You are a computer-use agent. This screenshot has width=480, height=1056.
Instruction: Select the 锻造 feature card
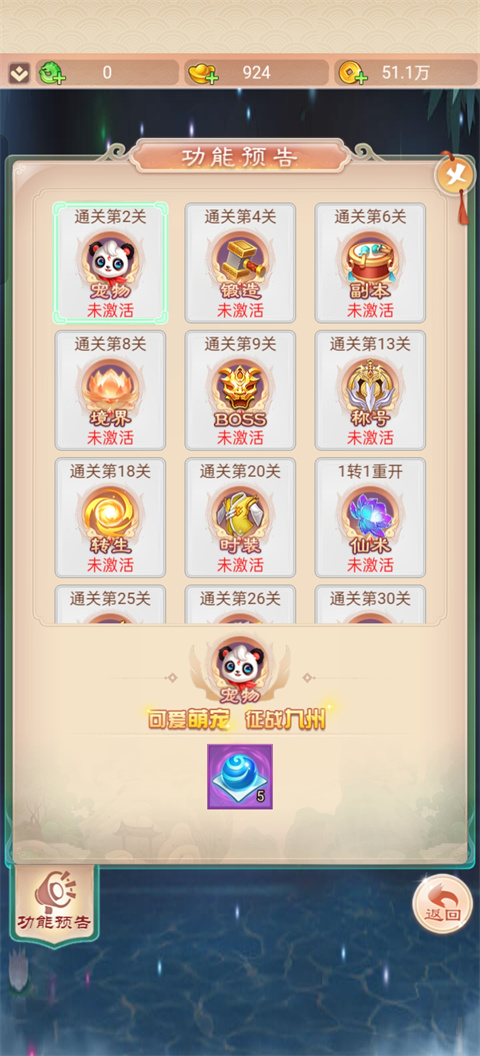pyautogui.click(x=240, y=263)
